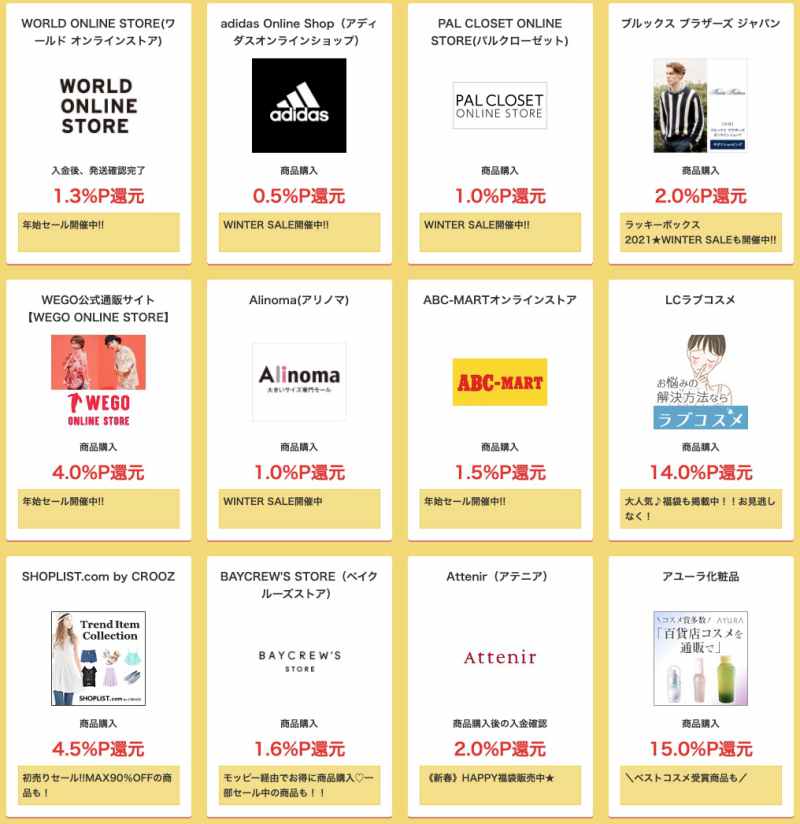This screenshot has width=800, height=824.
Task: View the BAYCREW'S STORE card
Action: (299, 658)
